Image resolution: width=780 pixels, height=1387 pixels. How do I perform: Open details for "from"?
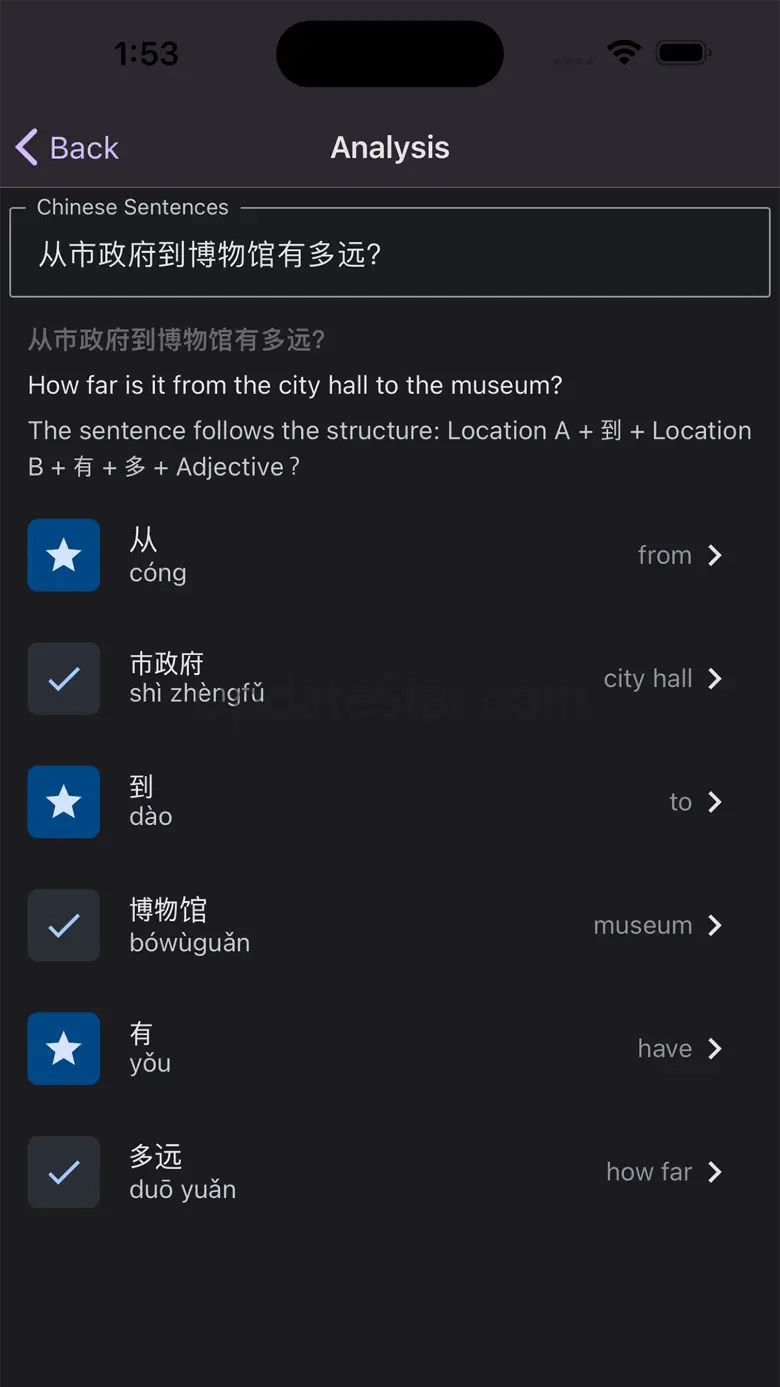click(x=680, y=555)
